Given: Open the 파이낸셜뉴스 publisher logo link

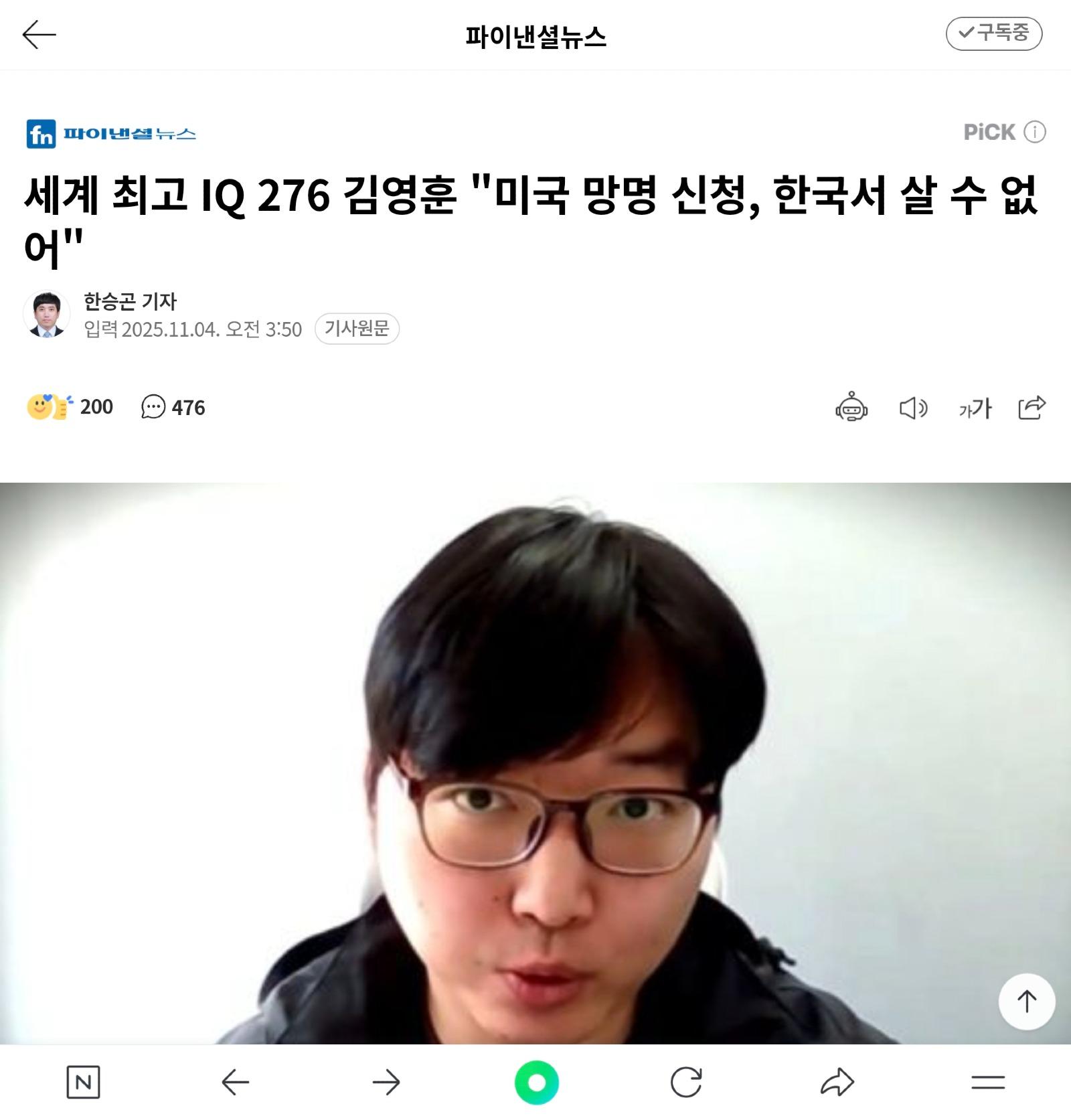Looking at the screenshot, I should [111, 134].
